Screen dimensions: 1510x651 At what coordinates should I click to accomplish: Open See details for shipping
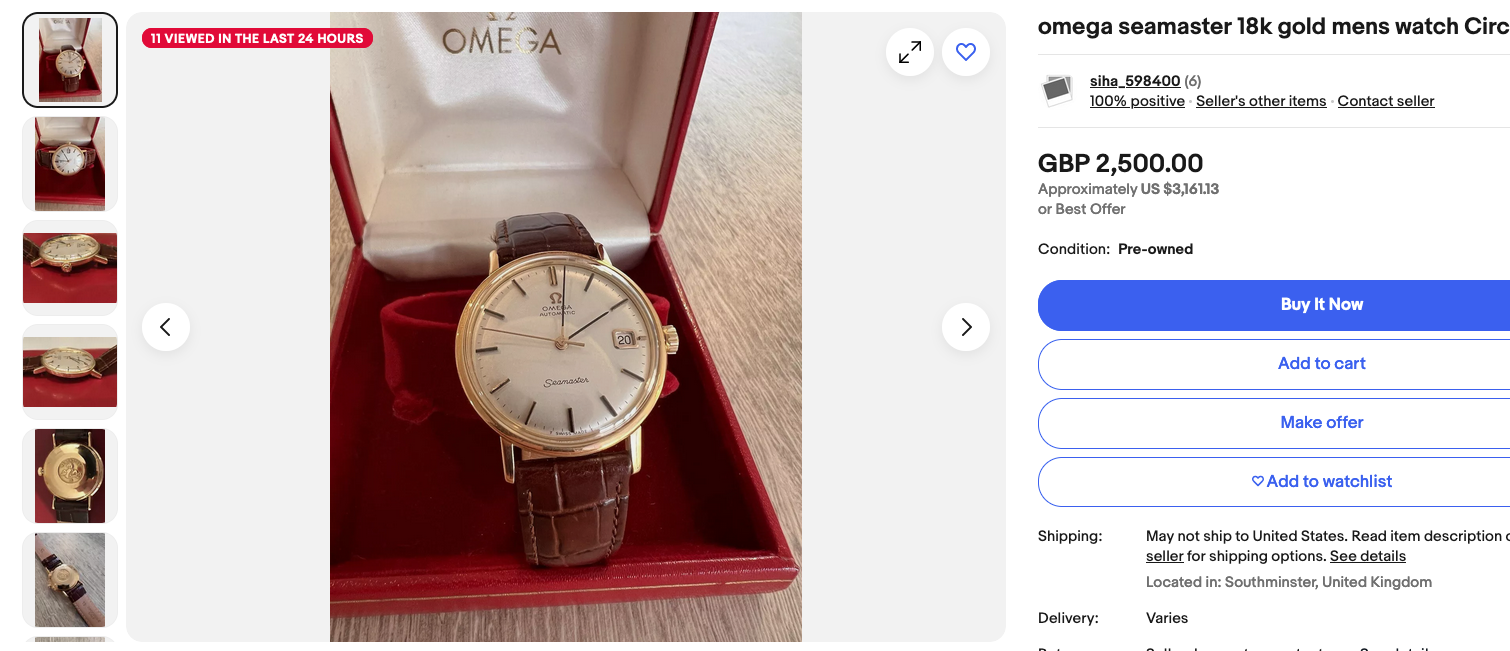tap(1367, 556)
